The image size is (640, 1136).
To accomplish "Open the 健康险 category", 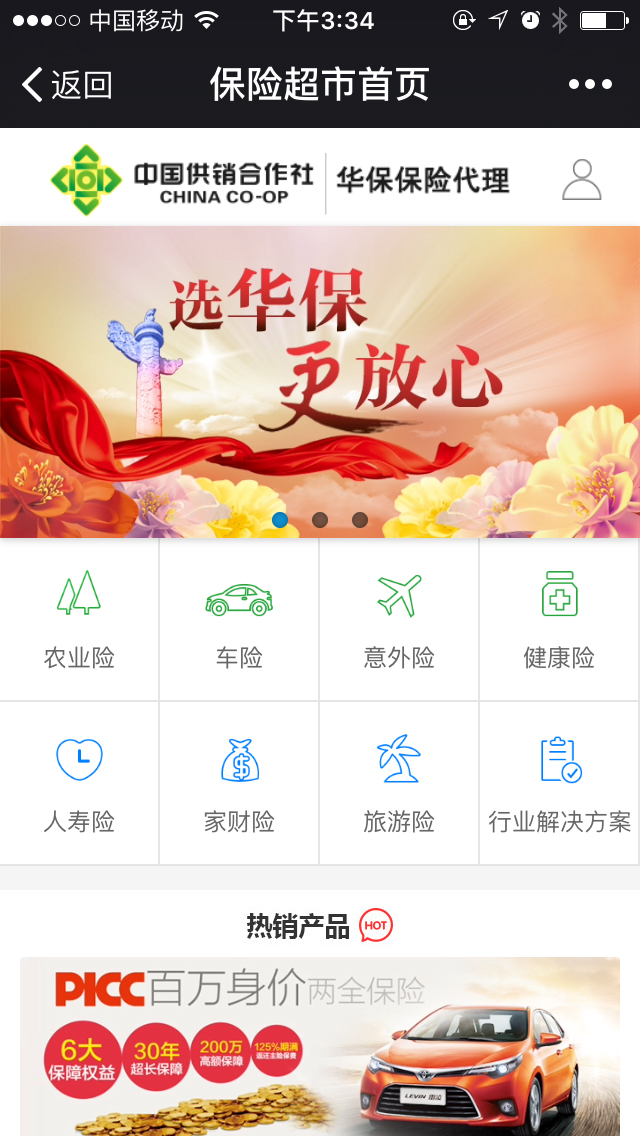I will point(559,620).
